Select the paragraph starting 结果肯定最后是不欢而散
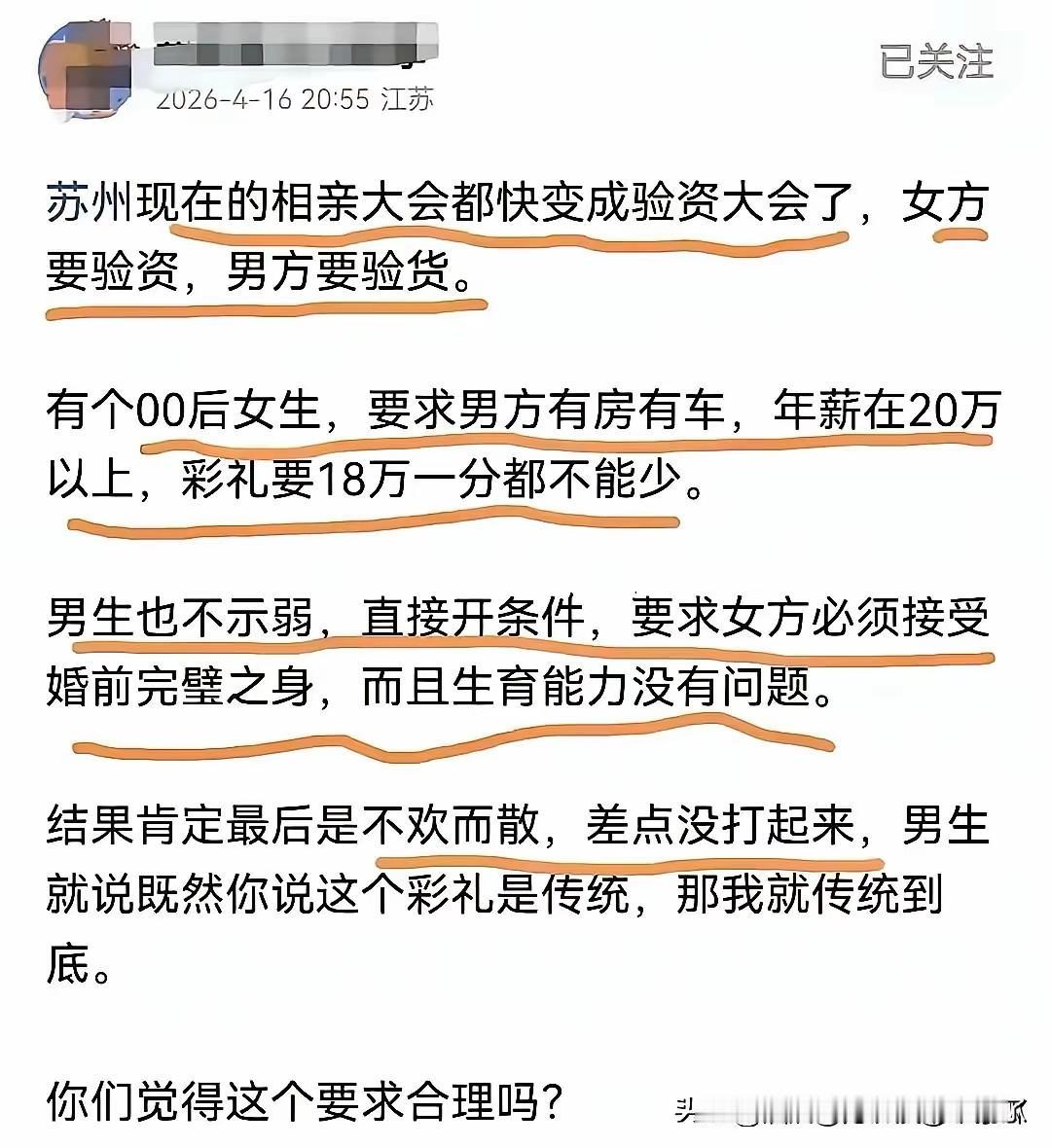 point(438,890)
